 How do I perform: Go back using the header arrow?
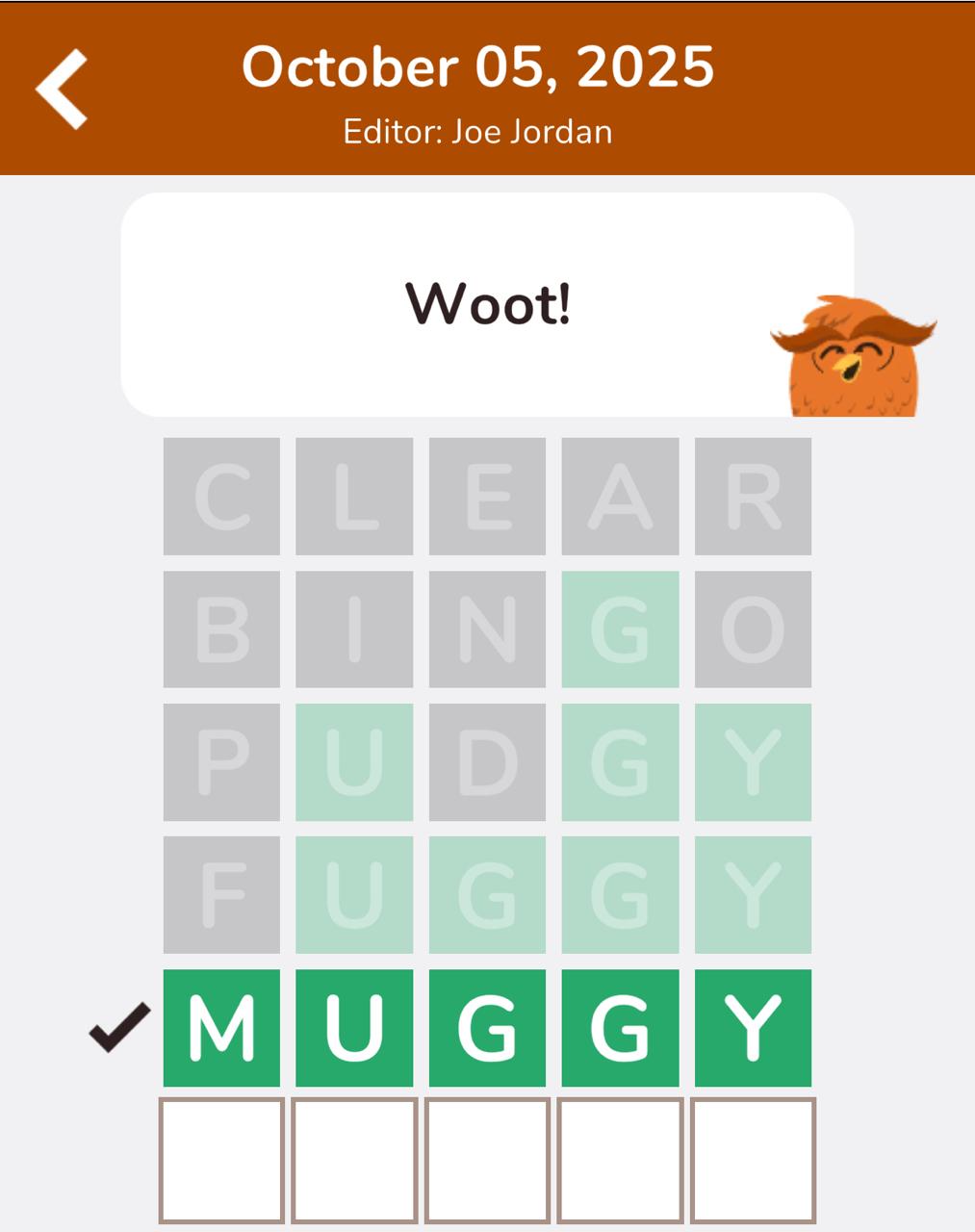pyautogui.click(x=62, y=90)
